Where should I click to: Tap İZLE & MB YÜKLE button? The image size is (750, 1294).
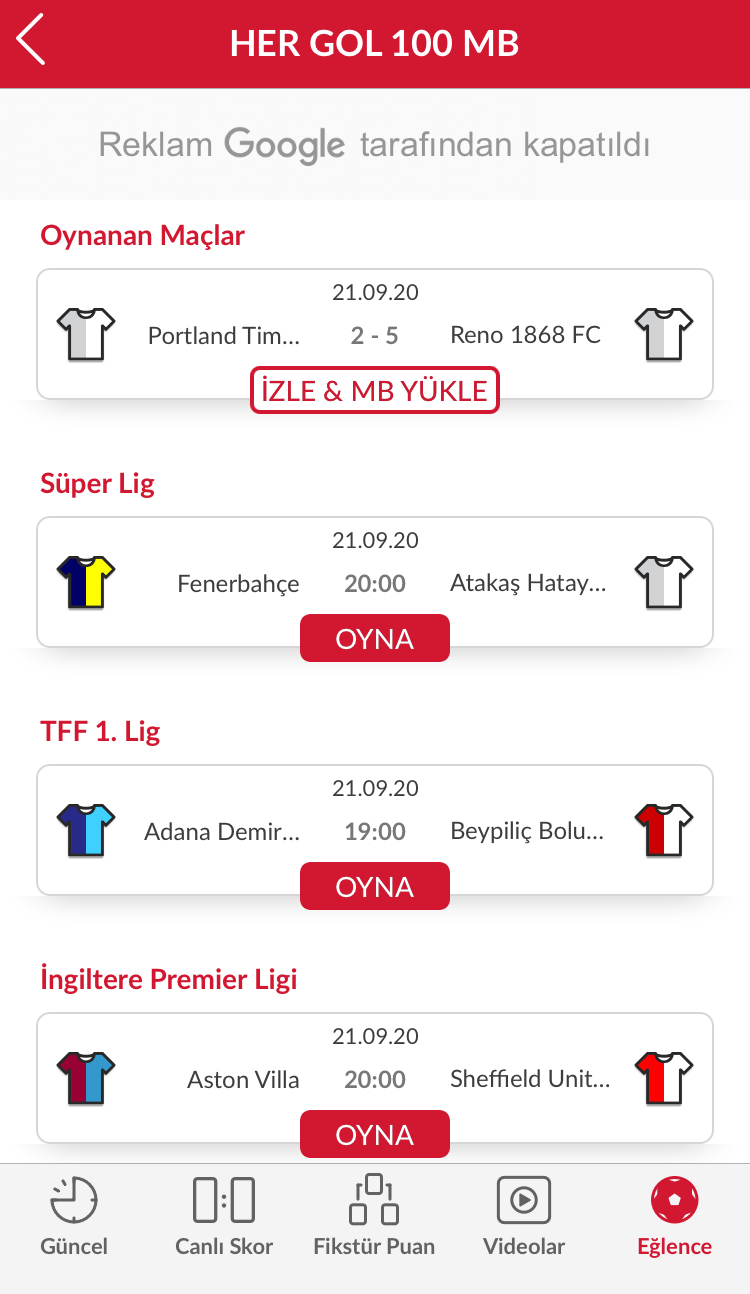coord(374,391)
